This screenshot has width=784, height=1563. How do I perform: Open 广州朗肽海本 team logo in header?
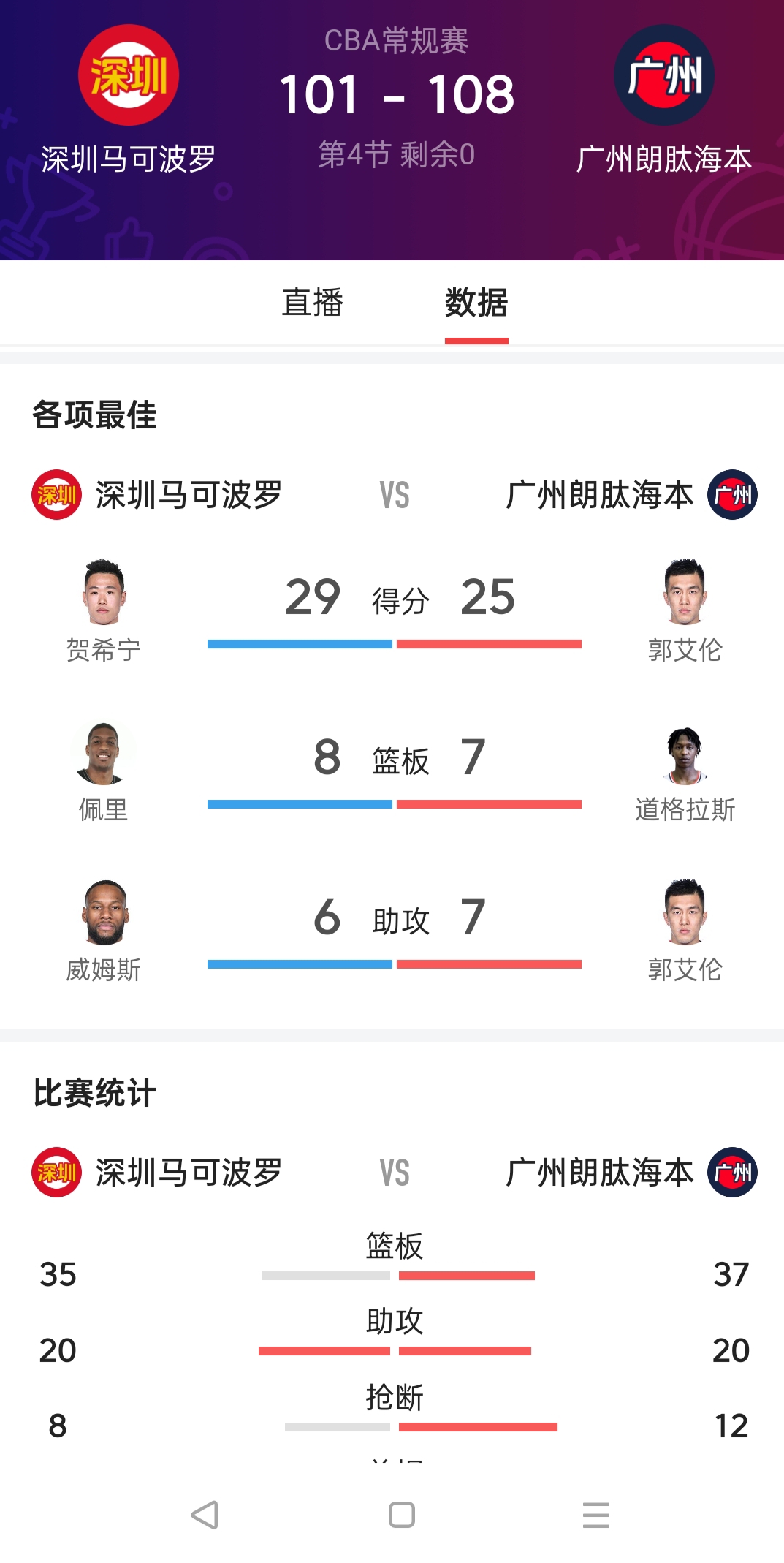click(x=664, y=75)
